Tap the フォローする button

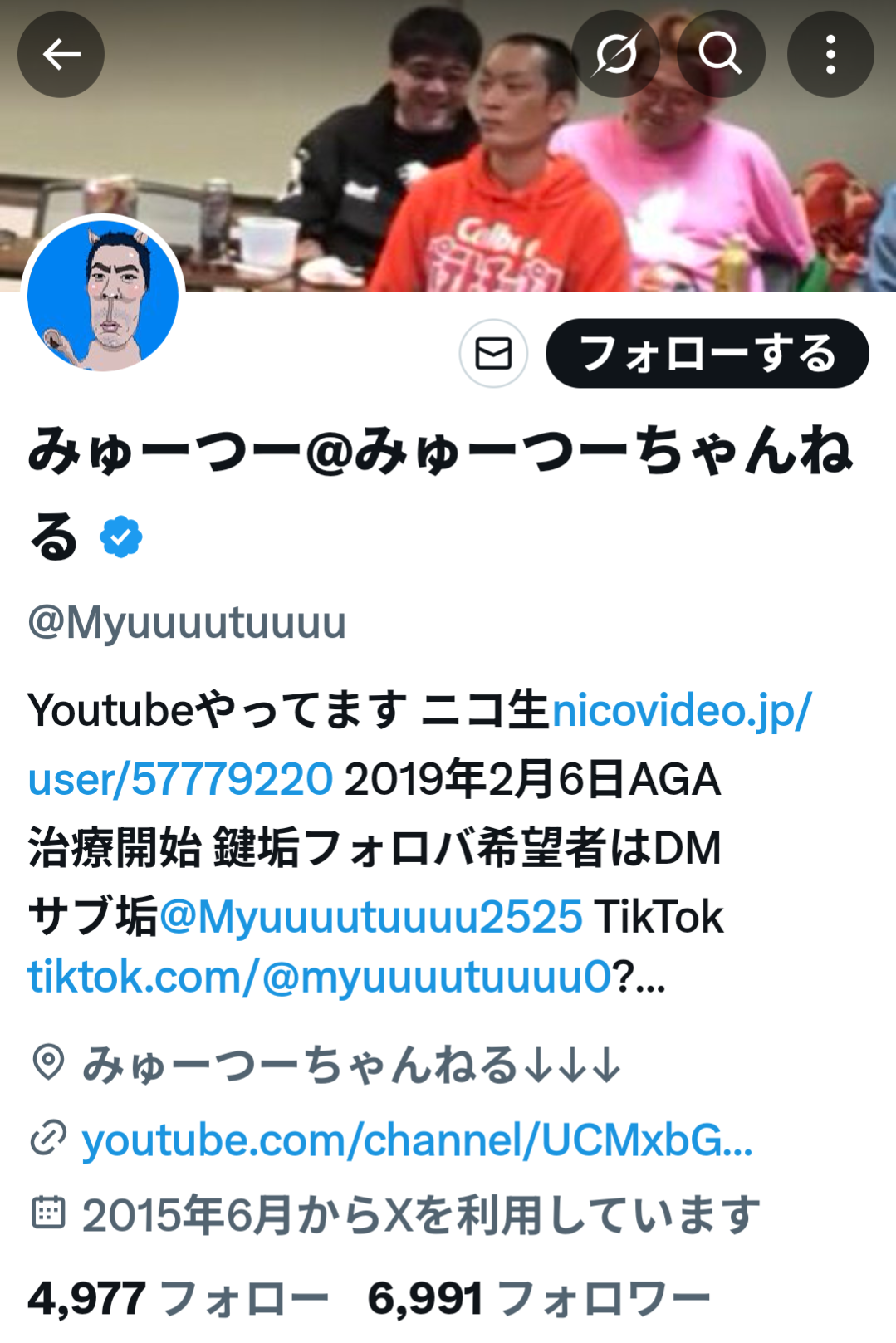tap(707, 354)
